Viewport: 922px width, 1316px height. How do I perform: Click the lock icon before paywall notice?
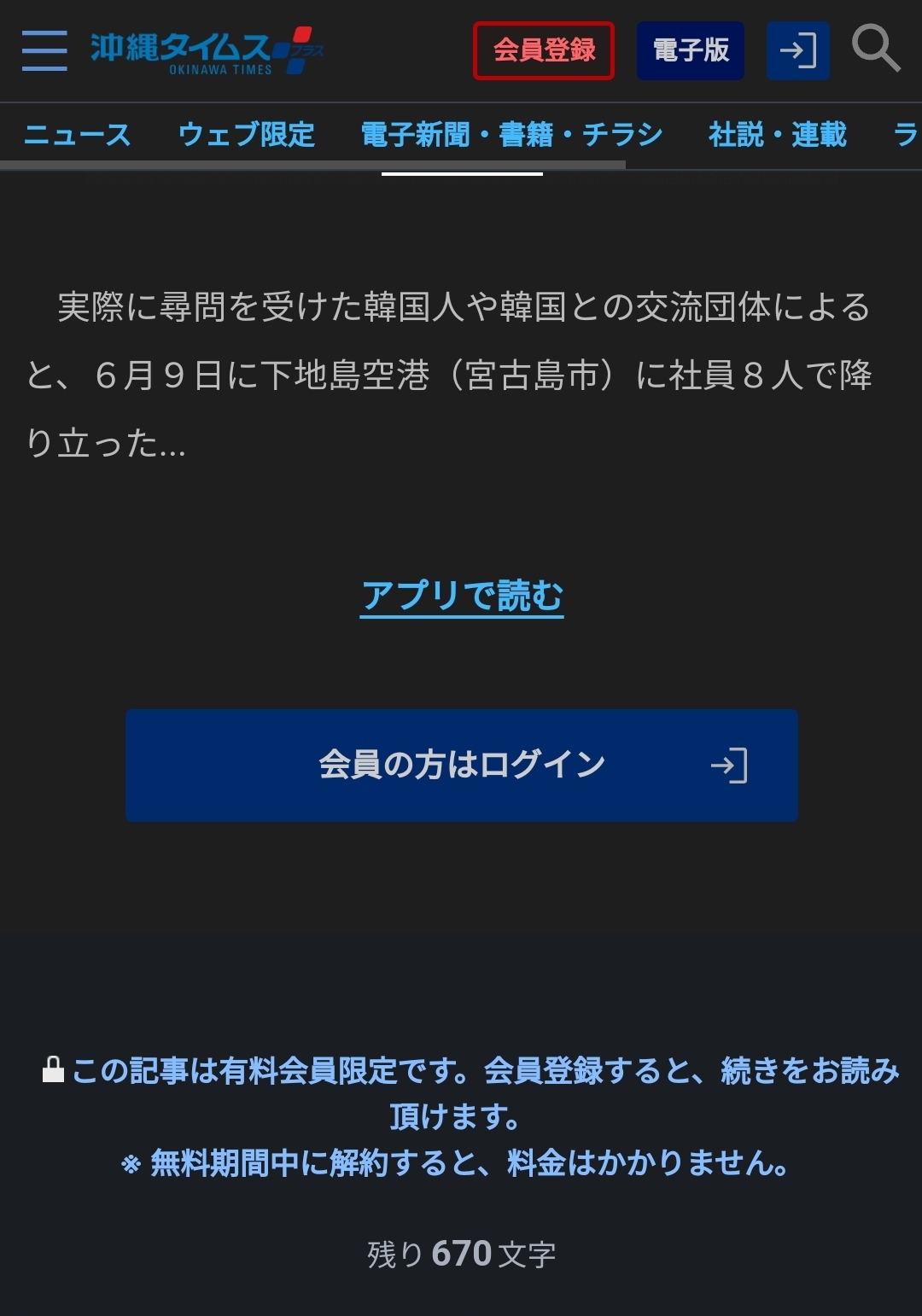(55, 1069)
